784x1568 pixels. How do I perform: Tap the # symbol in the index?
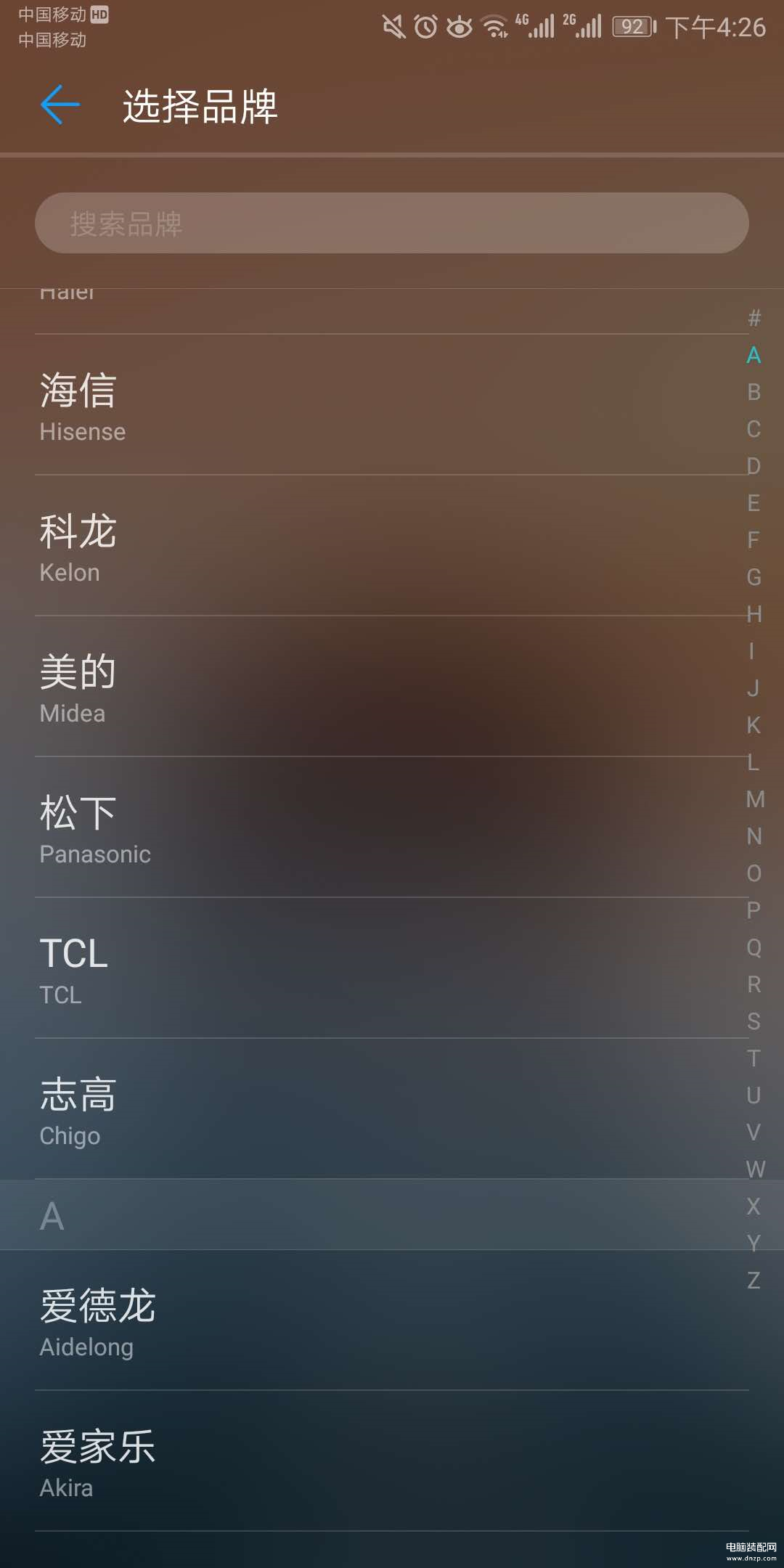coord(755,318)
